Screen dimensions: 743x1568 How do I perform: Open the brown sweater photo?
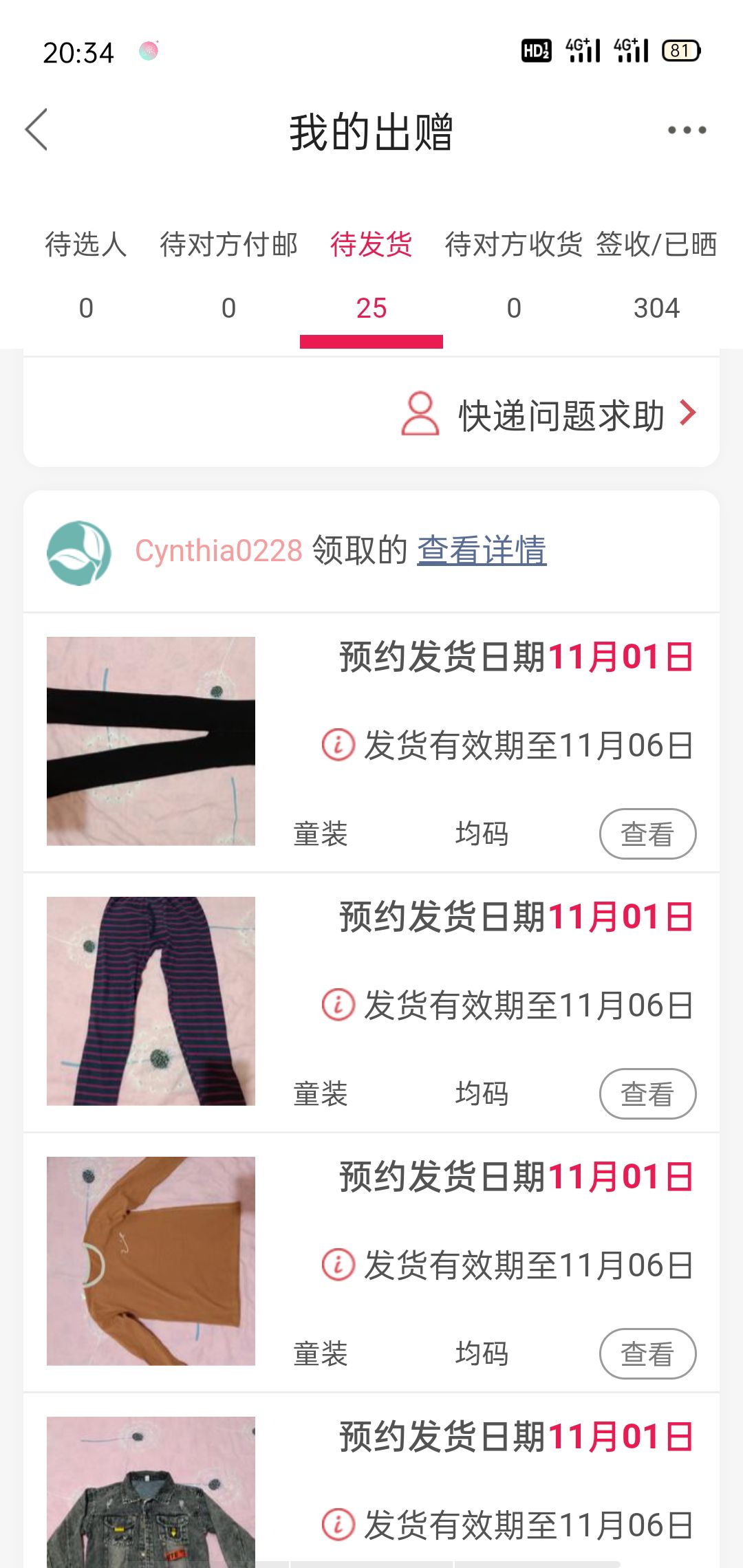coord(151,1261)
